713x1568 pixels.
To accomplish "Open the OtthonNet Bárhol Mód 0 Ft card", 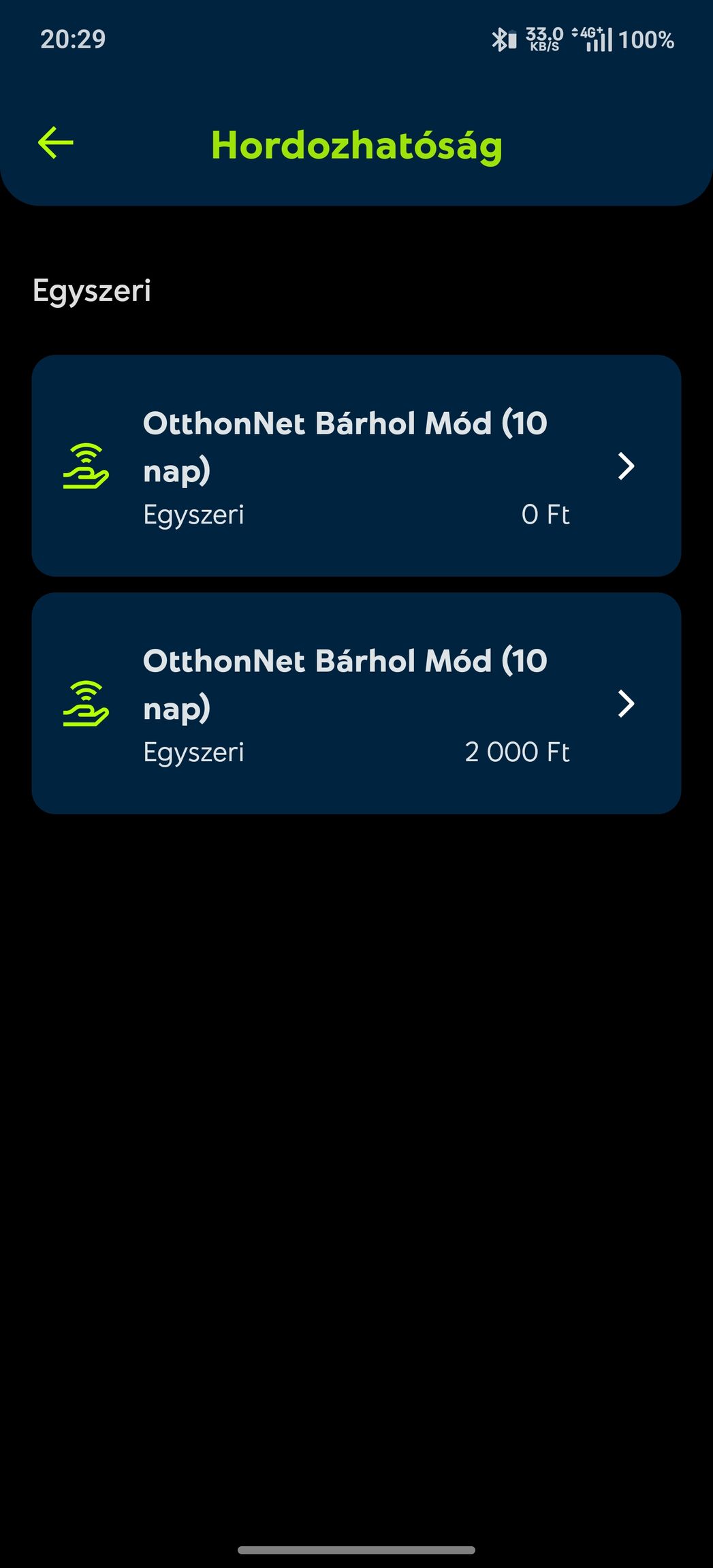I will [355, 466].
